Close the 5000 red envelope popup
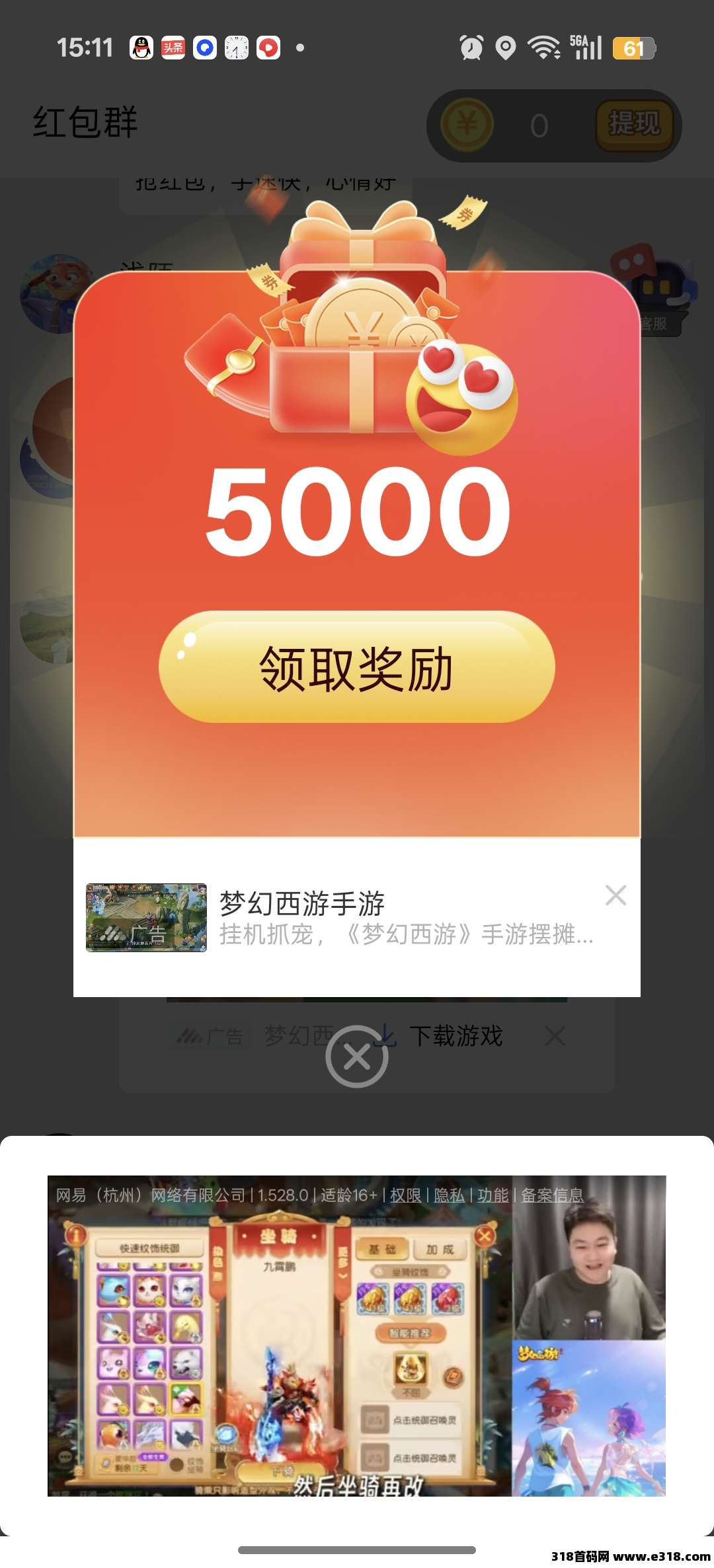Screen dimensions: 714x1568 tap(357, 1057)
